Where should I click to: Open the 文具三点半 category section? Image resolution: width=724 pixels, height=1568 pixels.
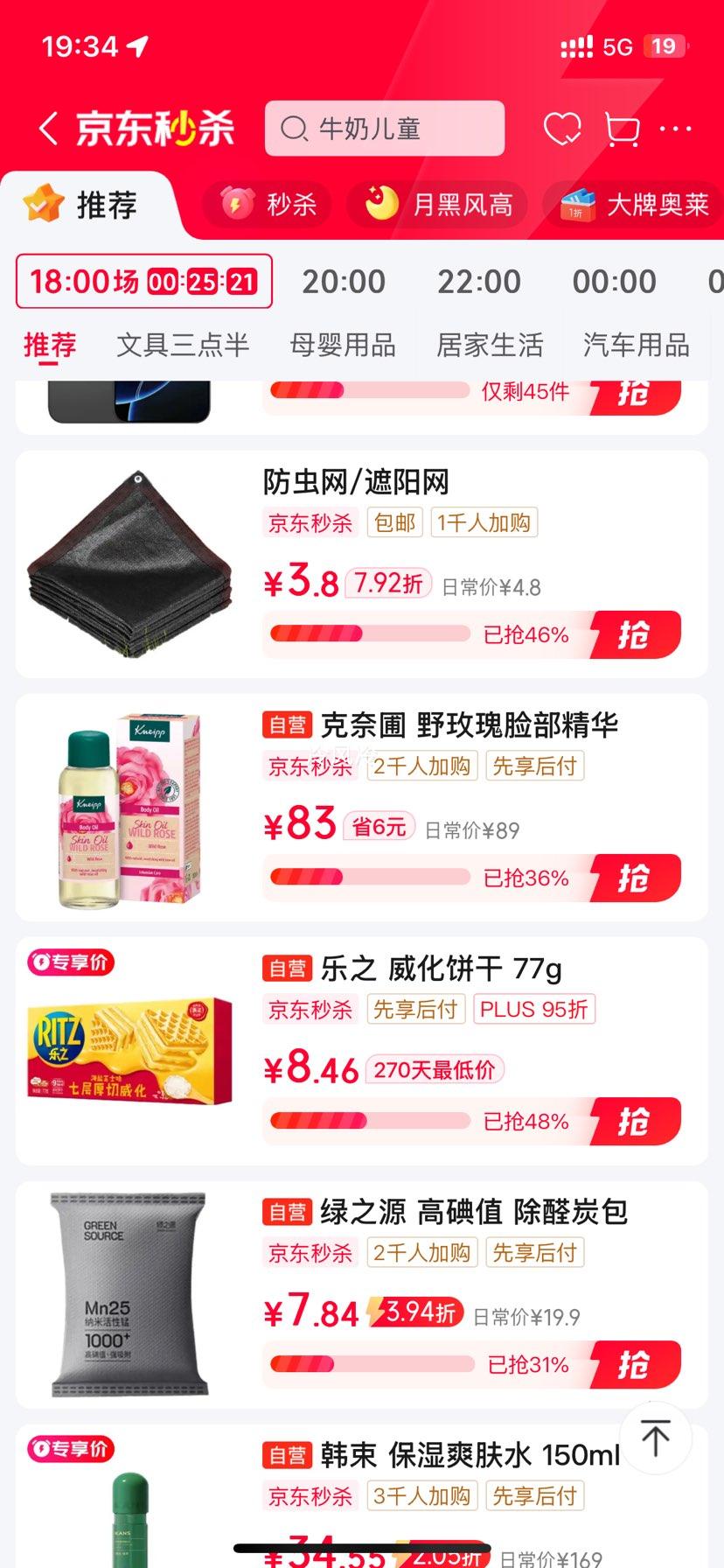(184, 346)
